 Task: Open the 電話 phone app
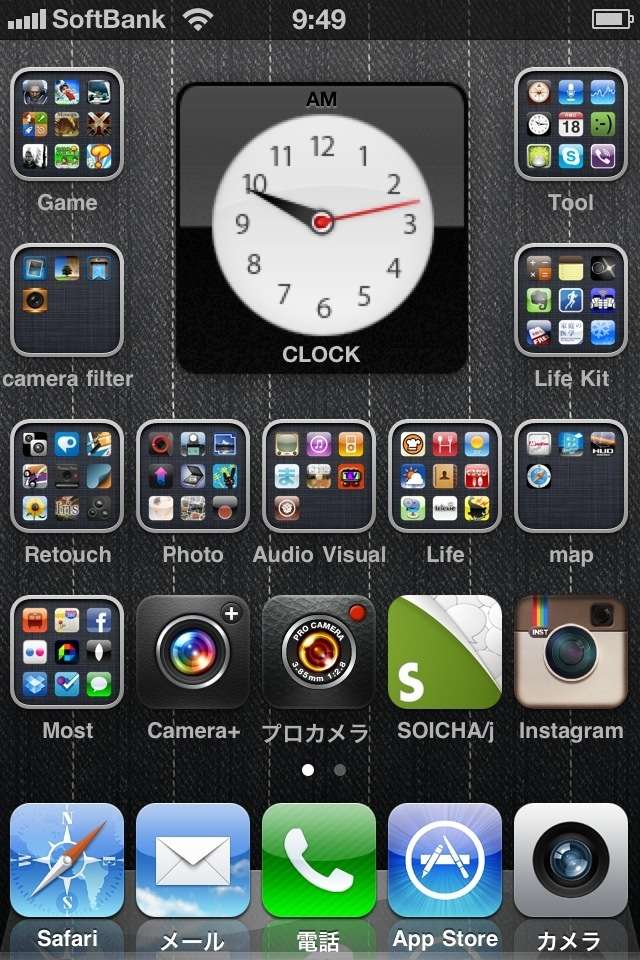tap(319, 860)
